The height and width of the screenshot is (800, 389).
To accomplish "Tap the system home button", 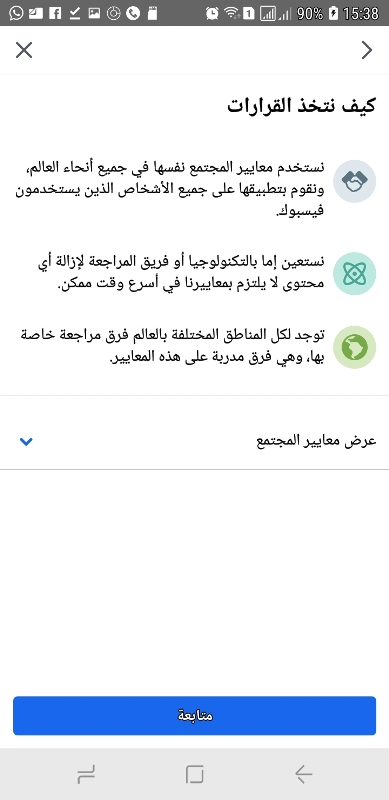I will (194, 774).
